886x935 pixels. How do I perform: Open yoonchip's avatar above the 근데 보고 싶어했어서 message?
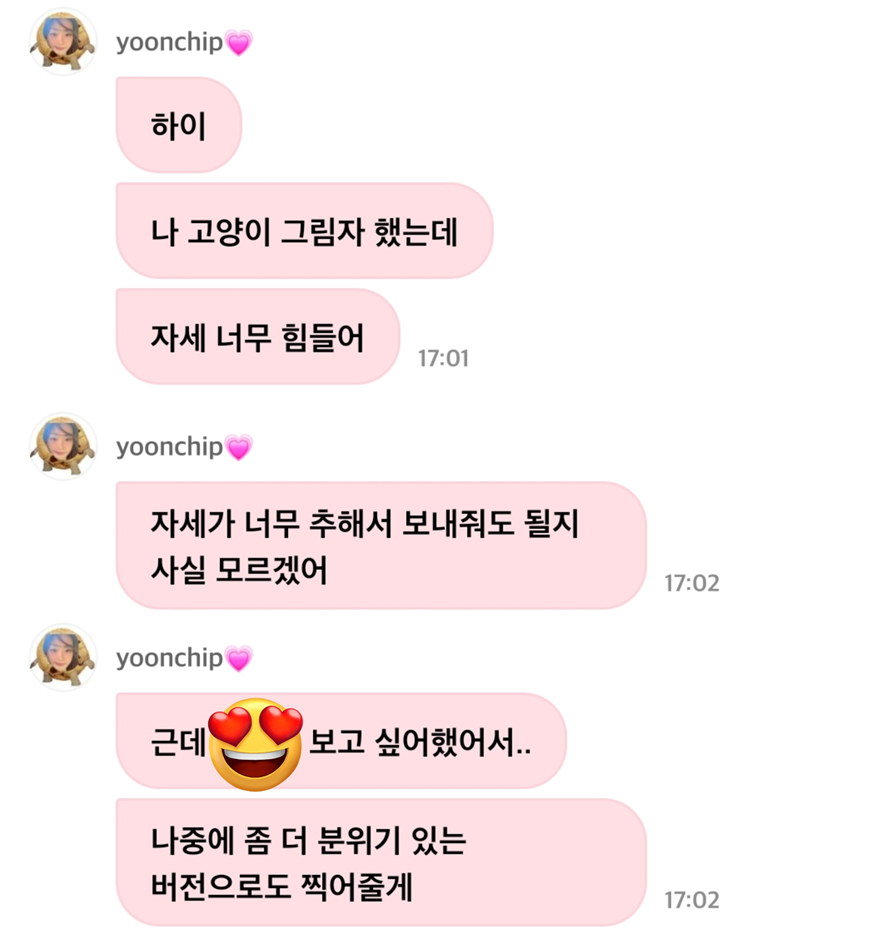(x=64, y=657)
